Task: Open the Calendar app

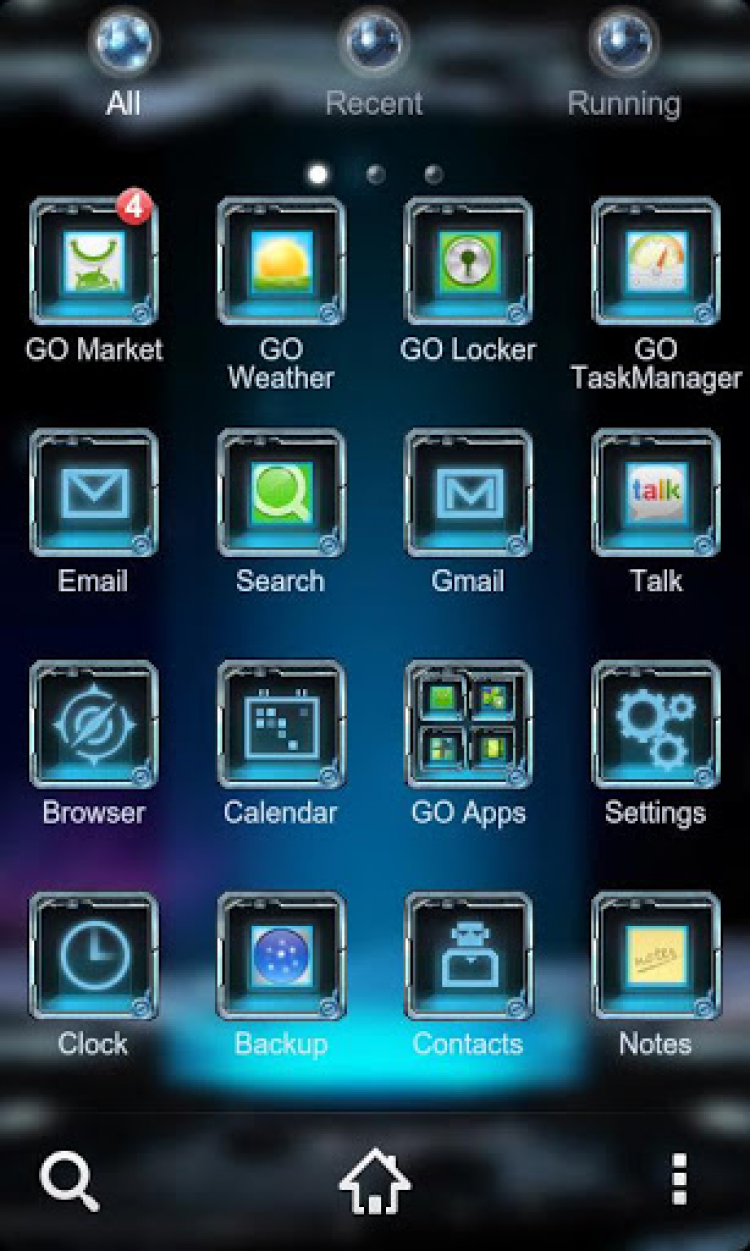Action: pyautogui.click(x=281, y=725)
